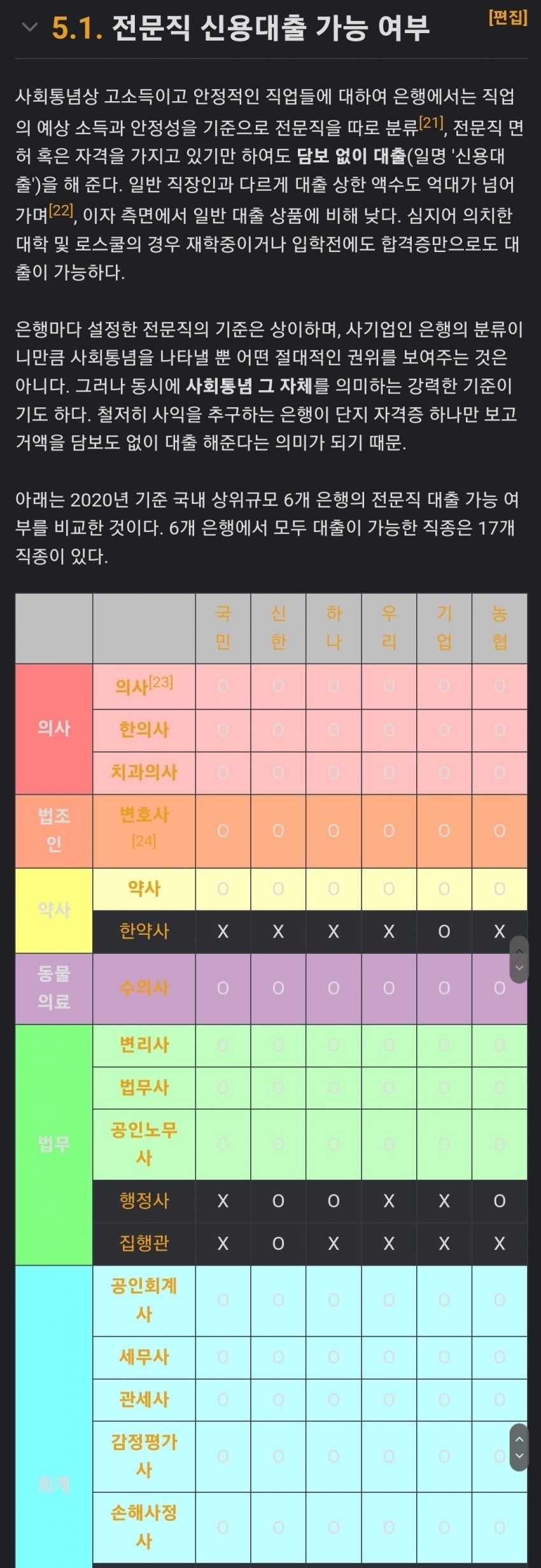The height and width of the screenshot is (1568, 541).
Task: Open the 세무사 link
Action: (144, 1357)
